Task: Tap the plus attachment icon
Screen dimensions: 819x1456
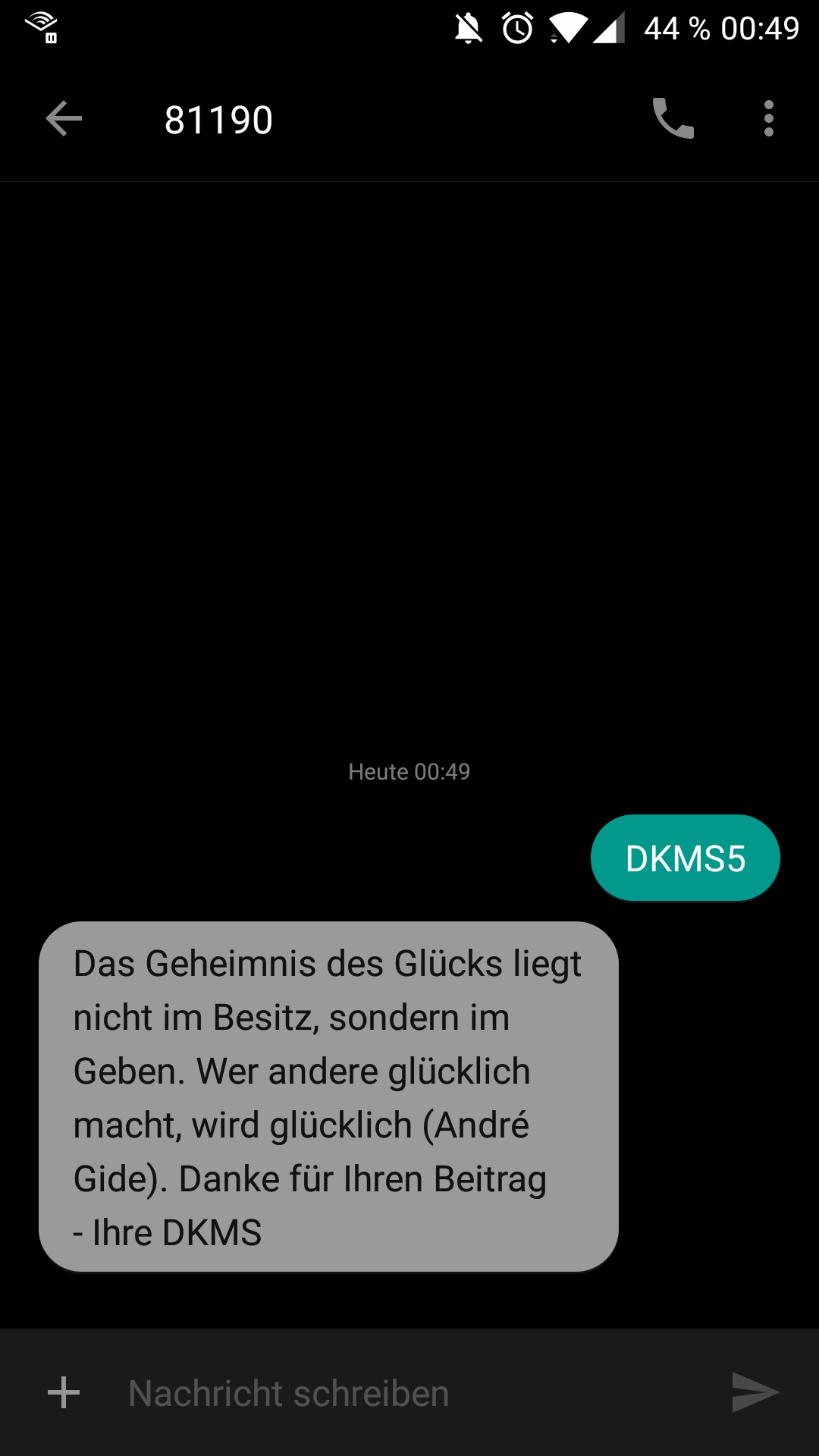Action: (x=64, y=1392)
